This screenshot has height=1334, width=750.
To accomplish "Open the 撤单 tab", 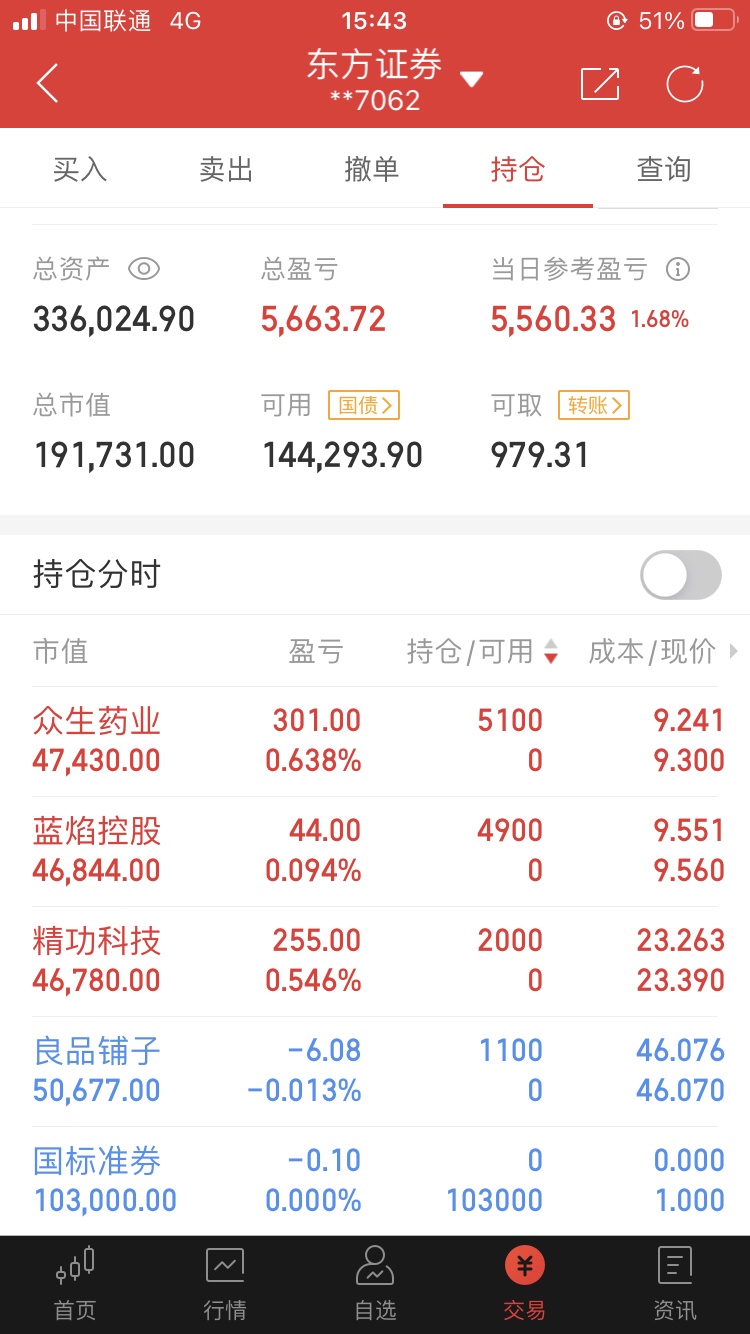I will pyautogui.click(x=372, y=170).
